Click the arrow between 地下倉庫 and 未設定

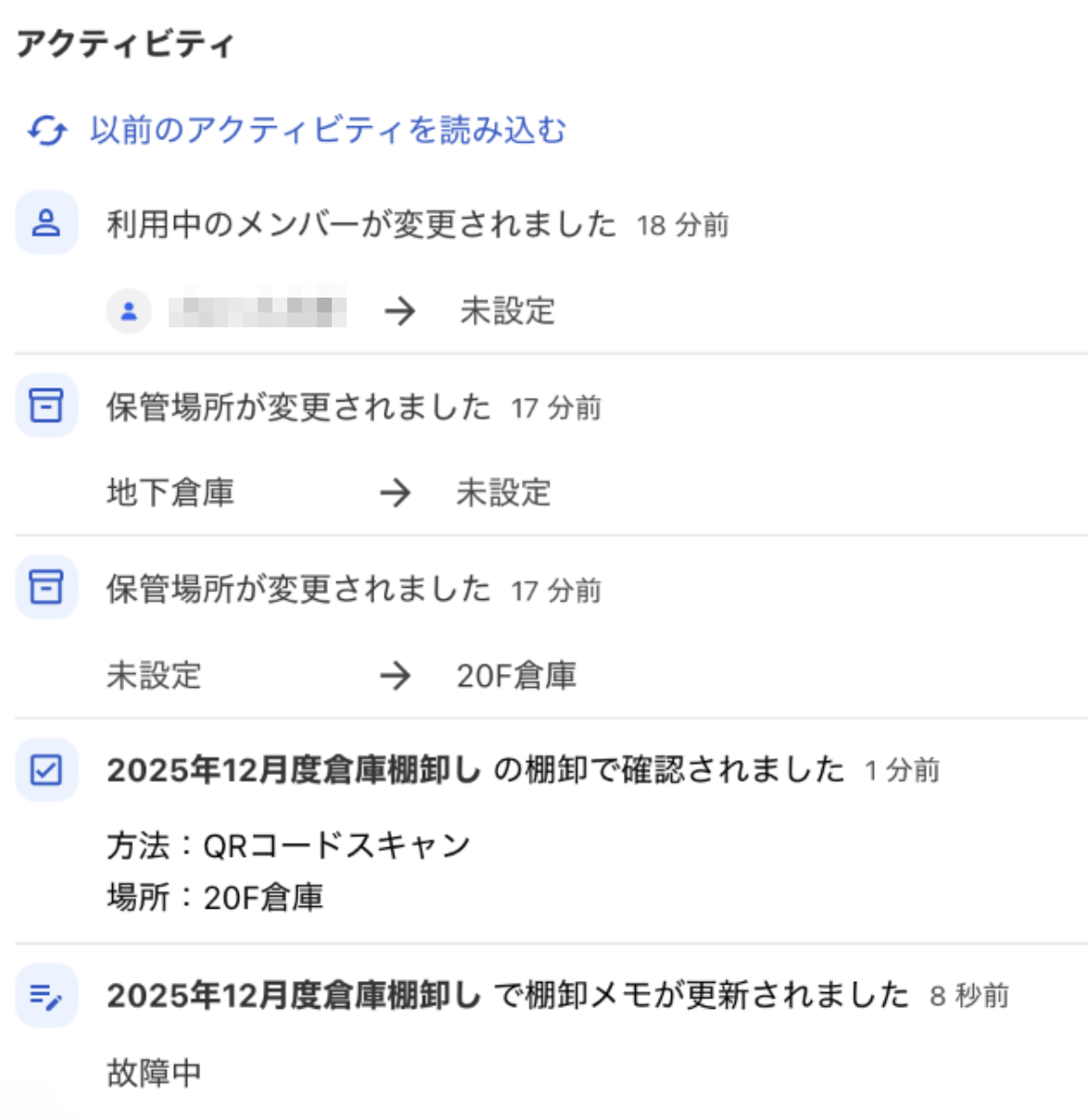399,492
